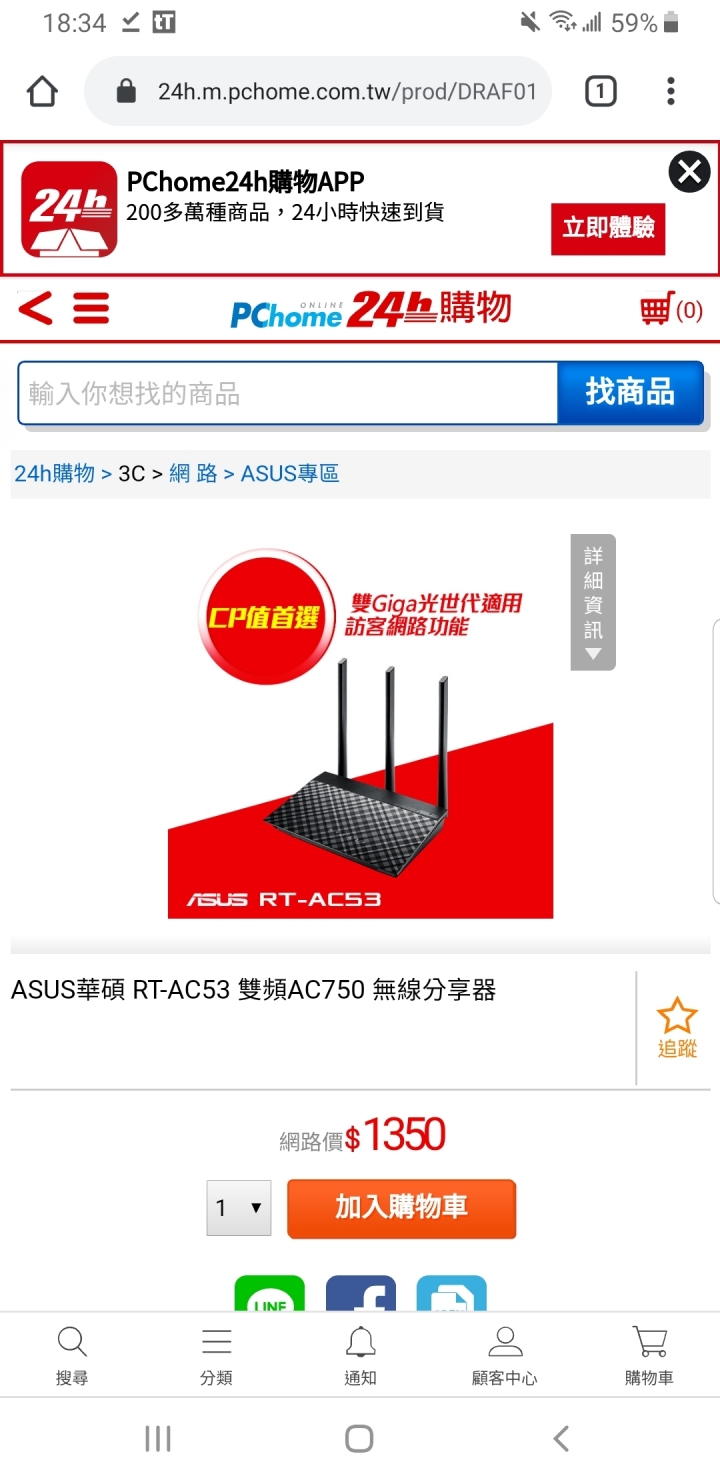Follow this product with the 追蹤 star
This screenshot has width=720, height=1480.
[677, 1027]
